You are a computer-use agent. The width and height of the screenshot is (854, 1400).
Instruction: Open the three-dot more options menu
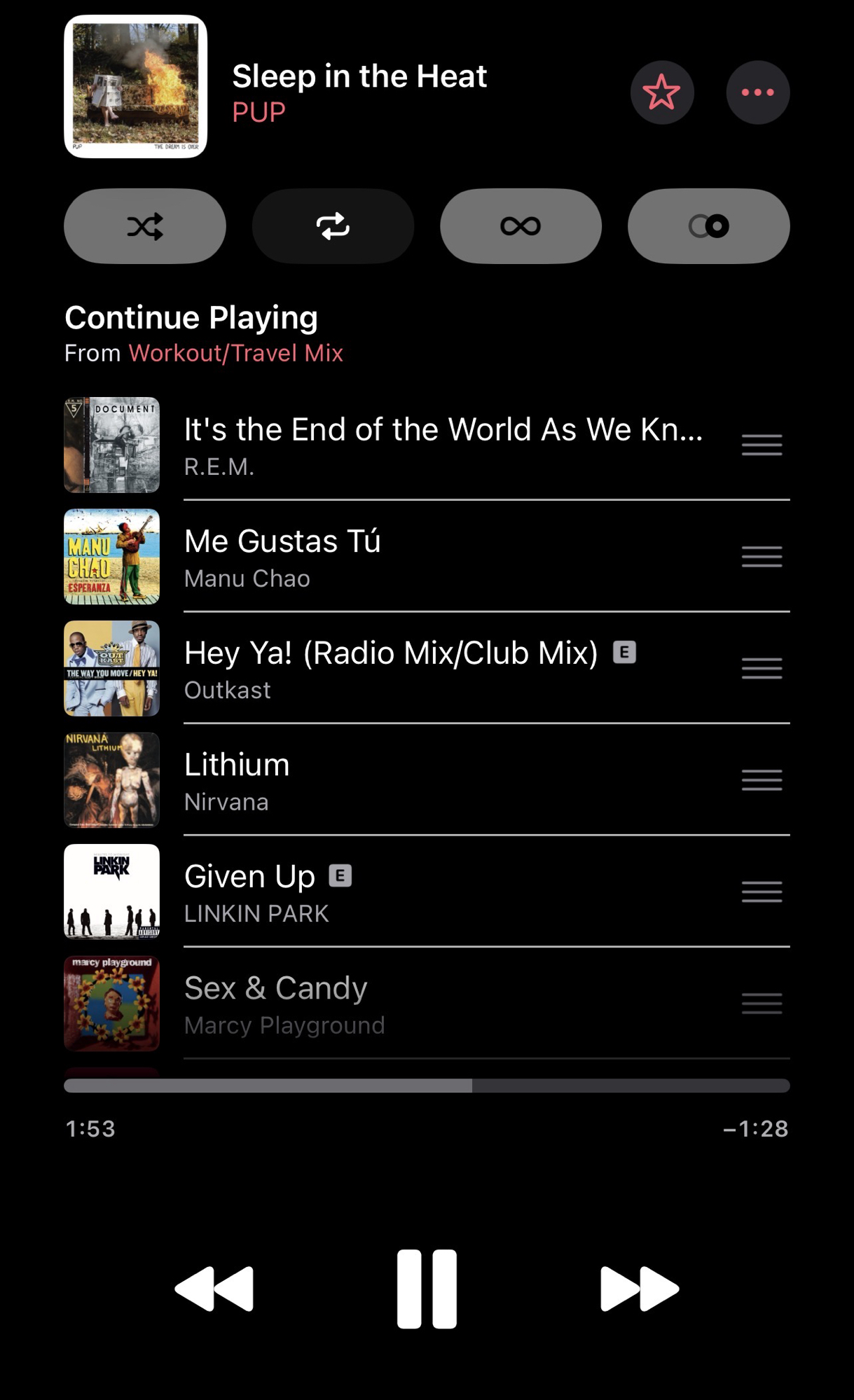(757, 92)
